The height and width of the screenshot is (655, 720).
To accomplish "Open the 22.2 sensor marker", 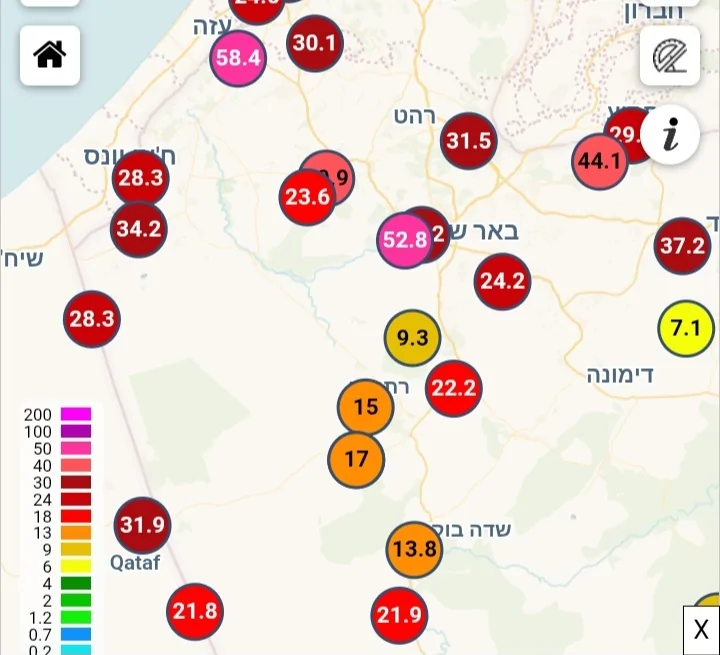I will pyautogui.click(x=453, y=388).
